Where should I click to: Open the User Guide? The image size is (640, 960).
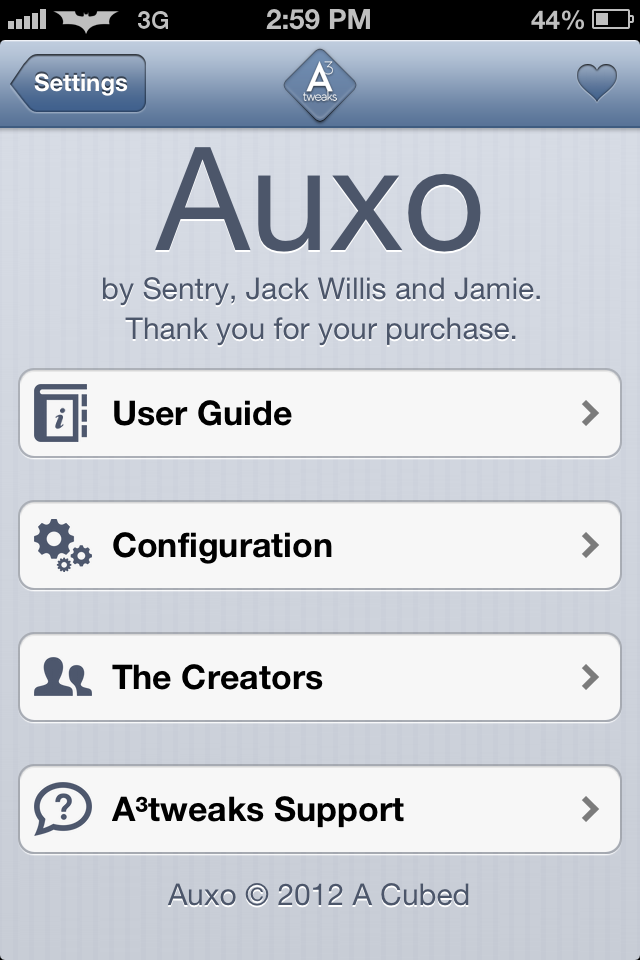(x=320, y=414)
